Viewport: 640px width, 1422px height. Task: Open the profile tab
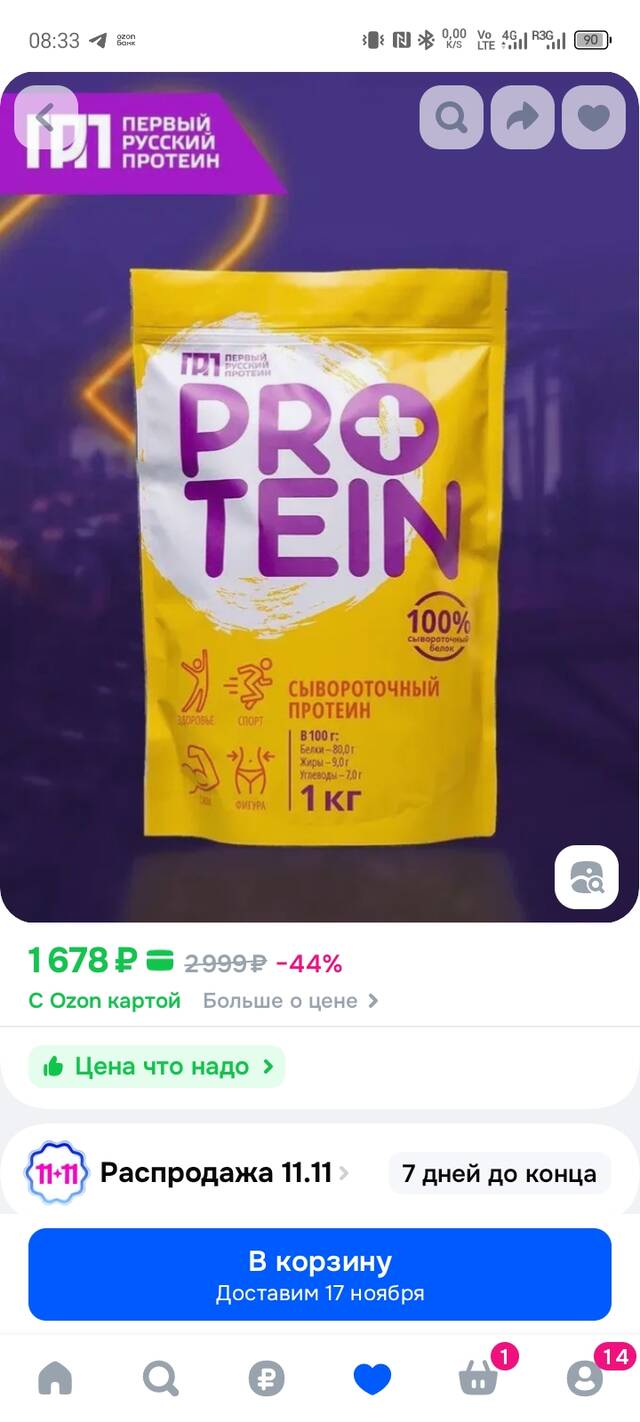pos(585,1379)
